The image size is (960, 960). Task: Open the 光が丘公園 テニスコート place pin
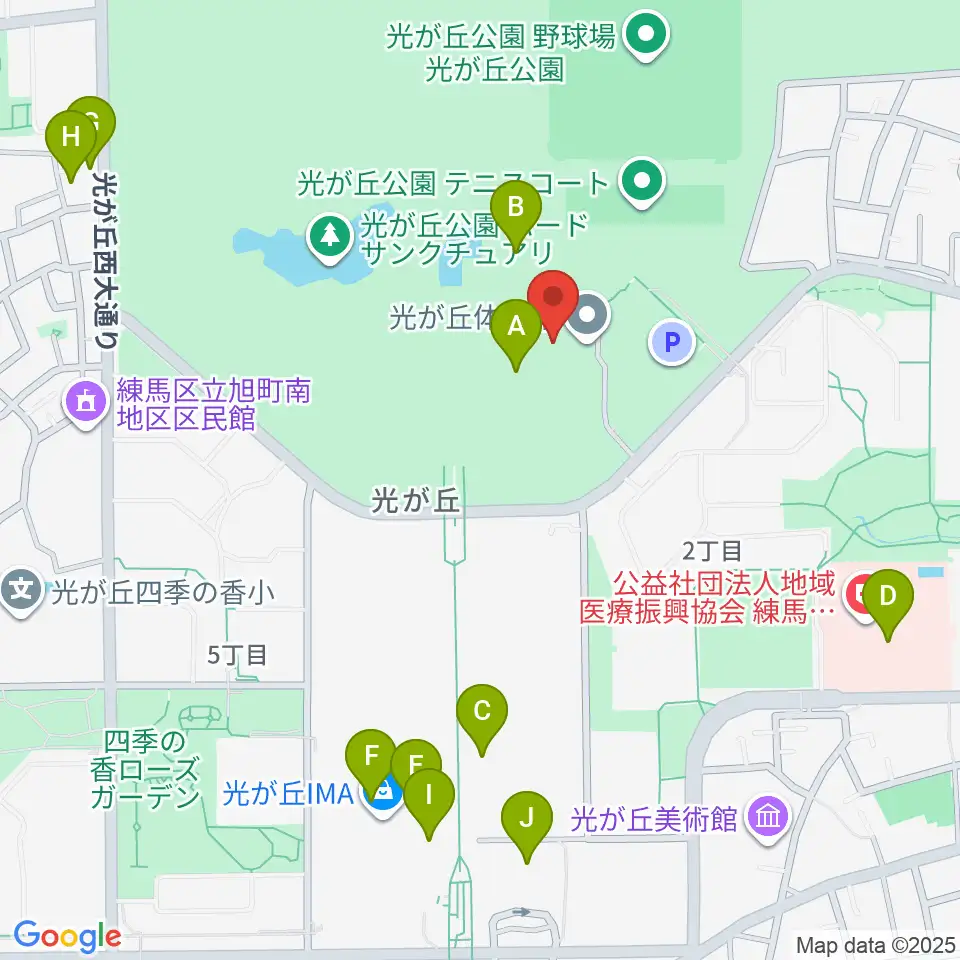click(x=642, y=183)
